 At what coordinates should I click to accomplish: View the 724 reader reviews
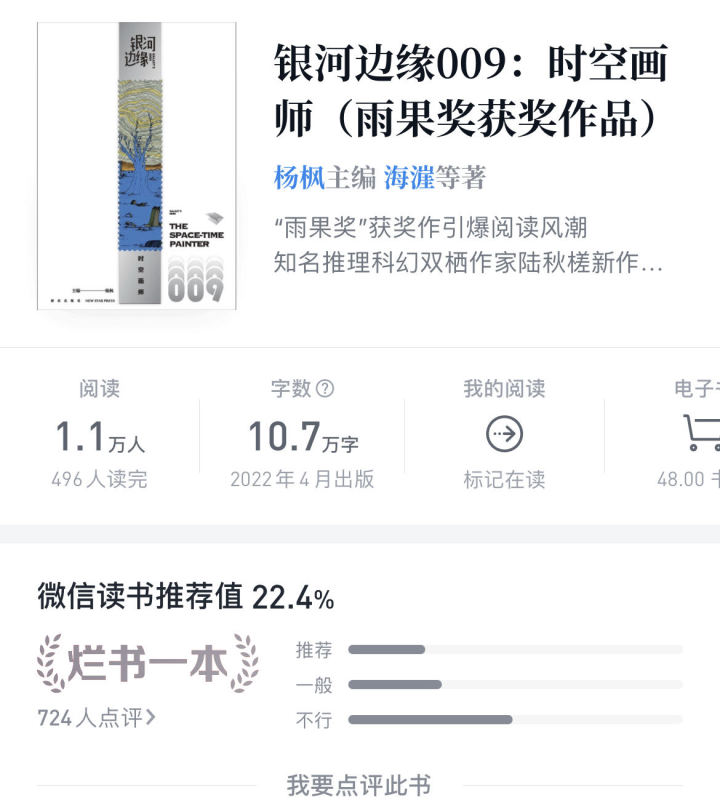click(x=96, y=718)
